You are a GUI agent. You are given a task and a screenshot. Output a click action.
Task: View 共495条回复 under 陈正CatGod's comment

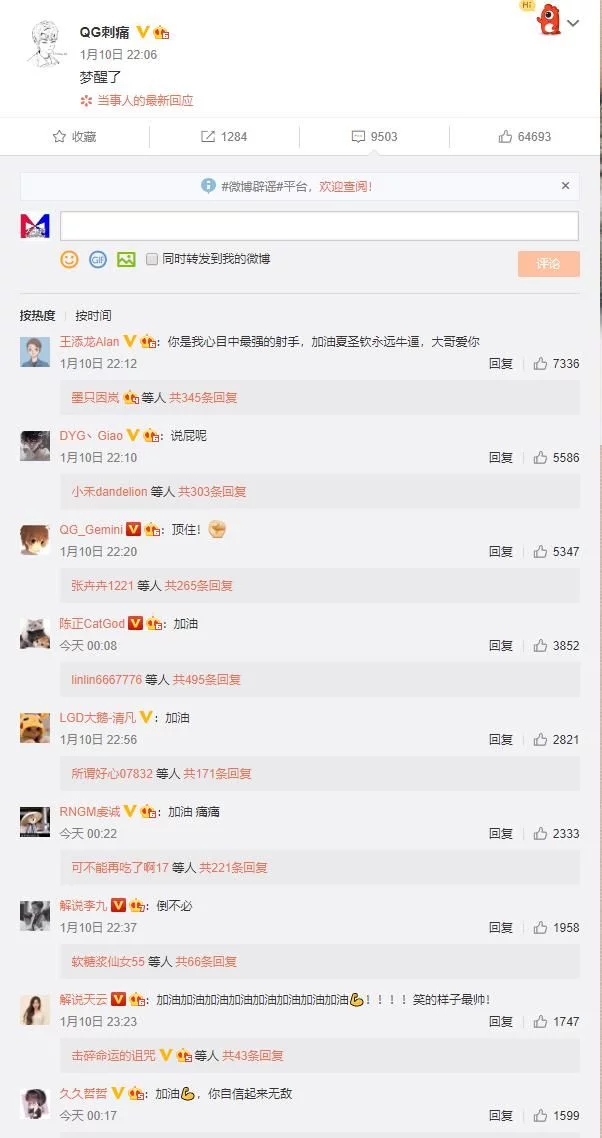[207, 679]
